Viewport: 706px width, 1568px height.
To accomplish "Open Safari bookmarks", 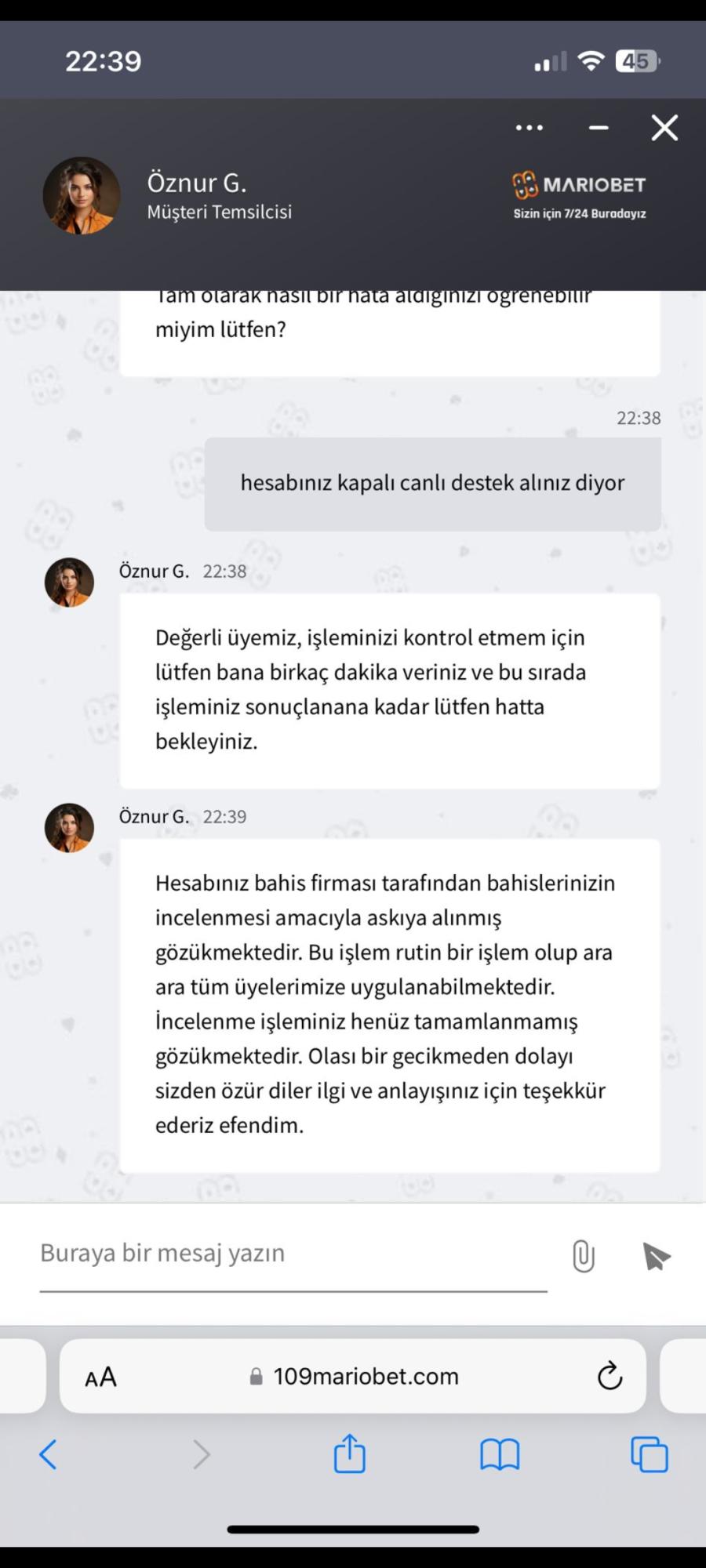I will (500, 1454).
